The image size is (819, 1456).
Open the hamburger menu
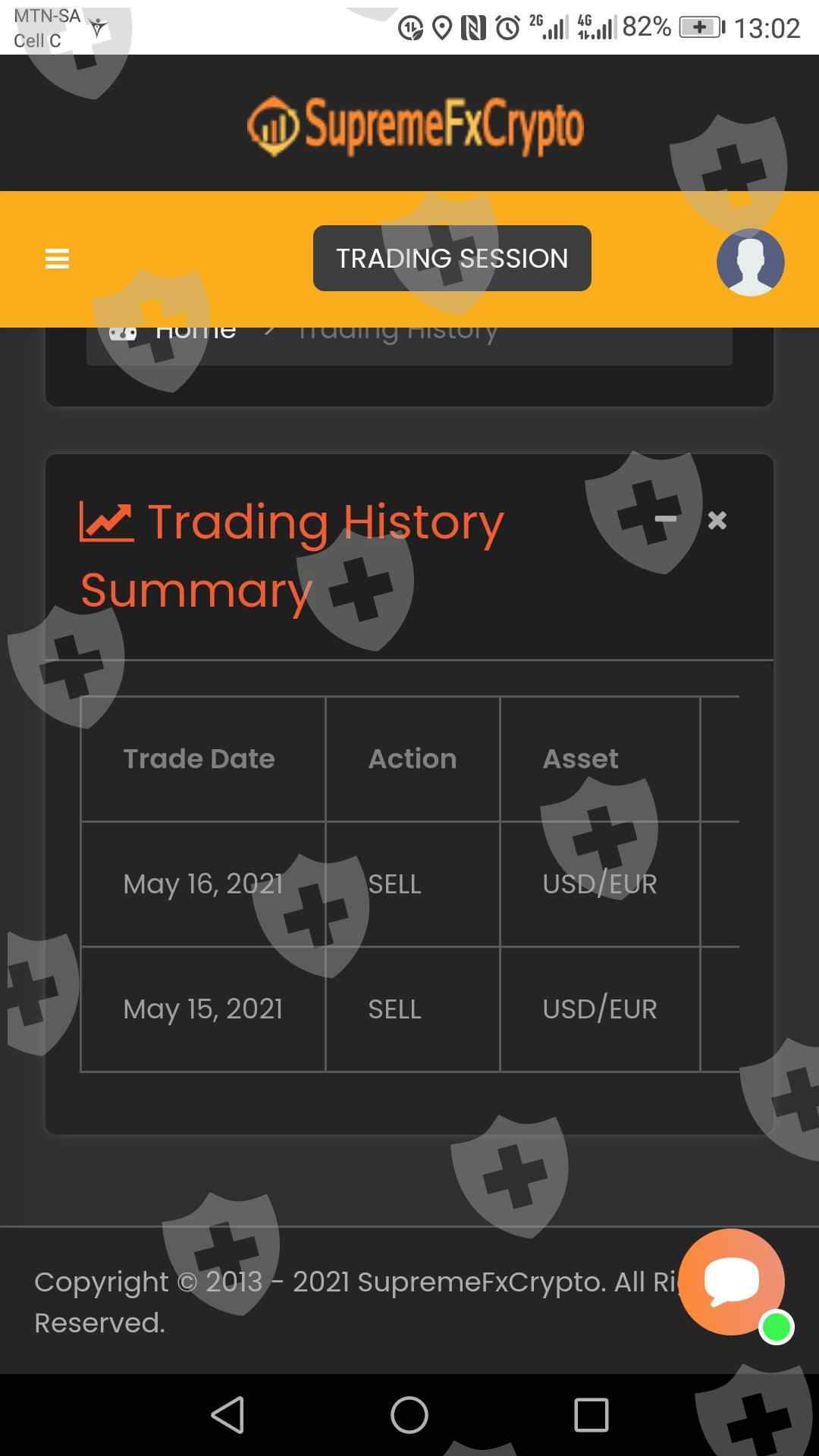pos(57,259)
